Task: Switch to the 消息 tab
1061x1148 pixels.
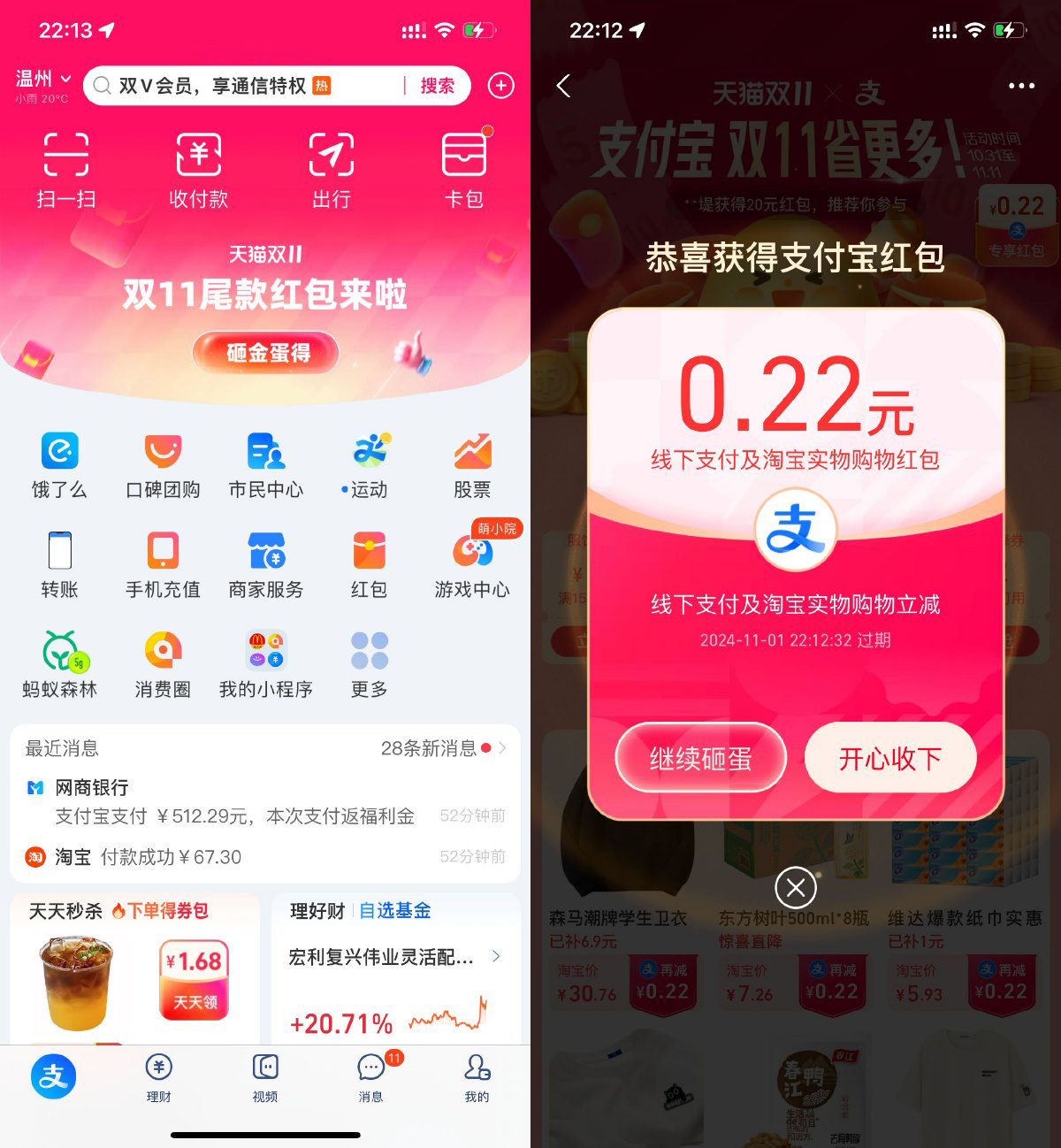Action: [370, 1076]
